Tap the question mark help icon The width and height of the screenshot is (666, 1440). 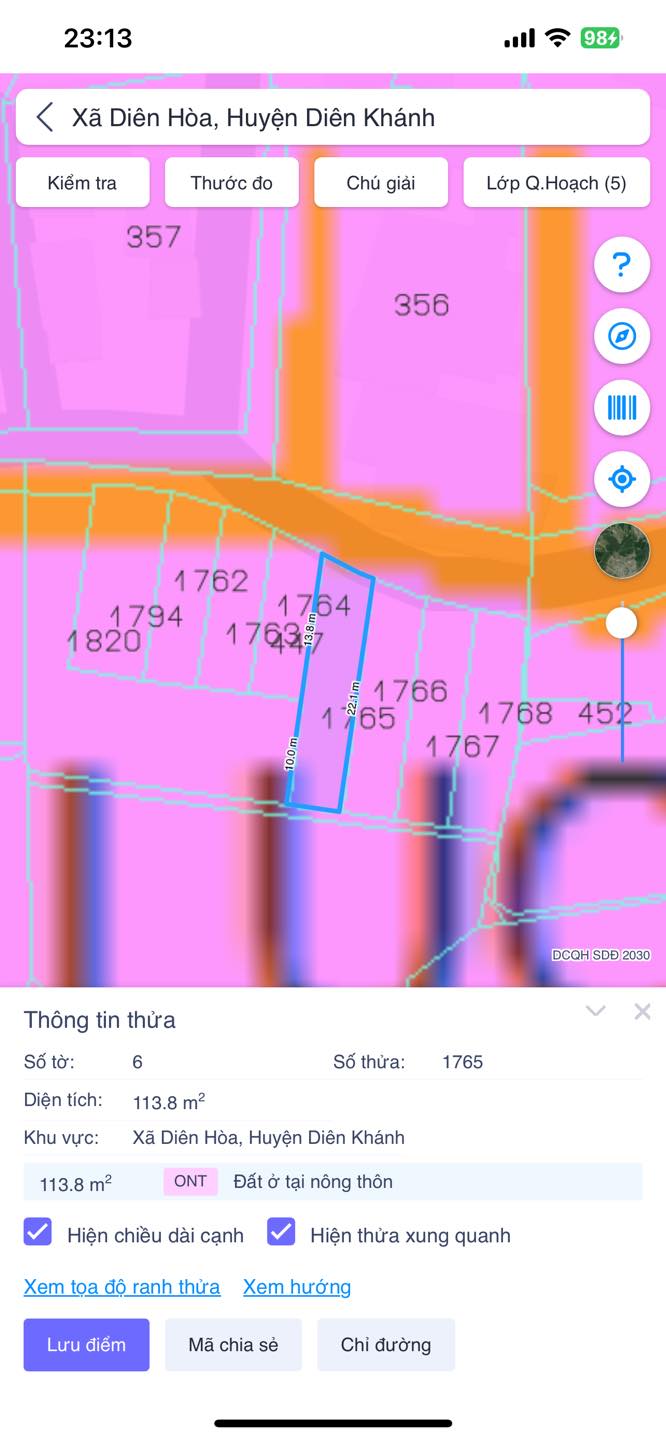click(622, 265)
